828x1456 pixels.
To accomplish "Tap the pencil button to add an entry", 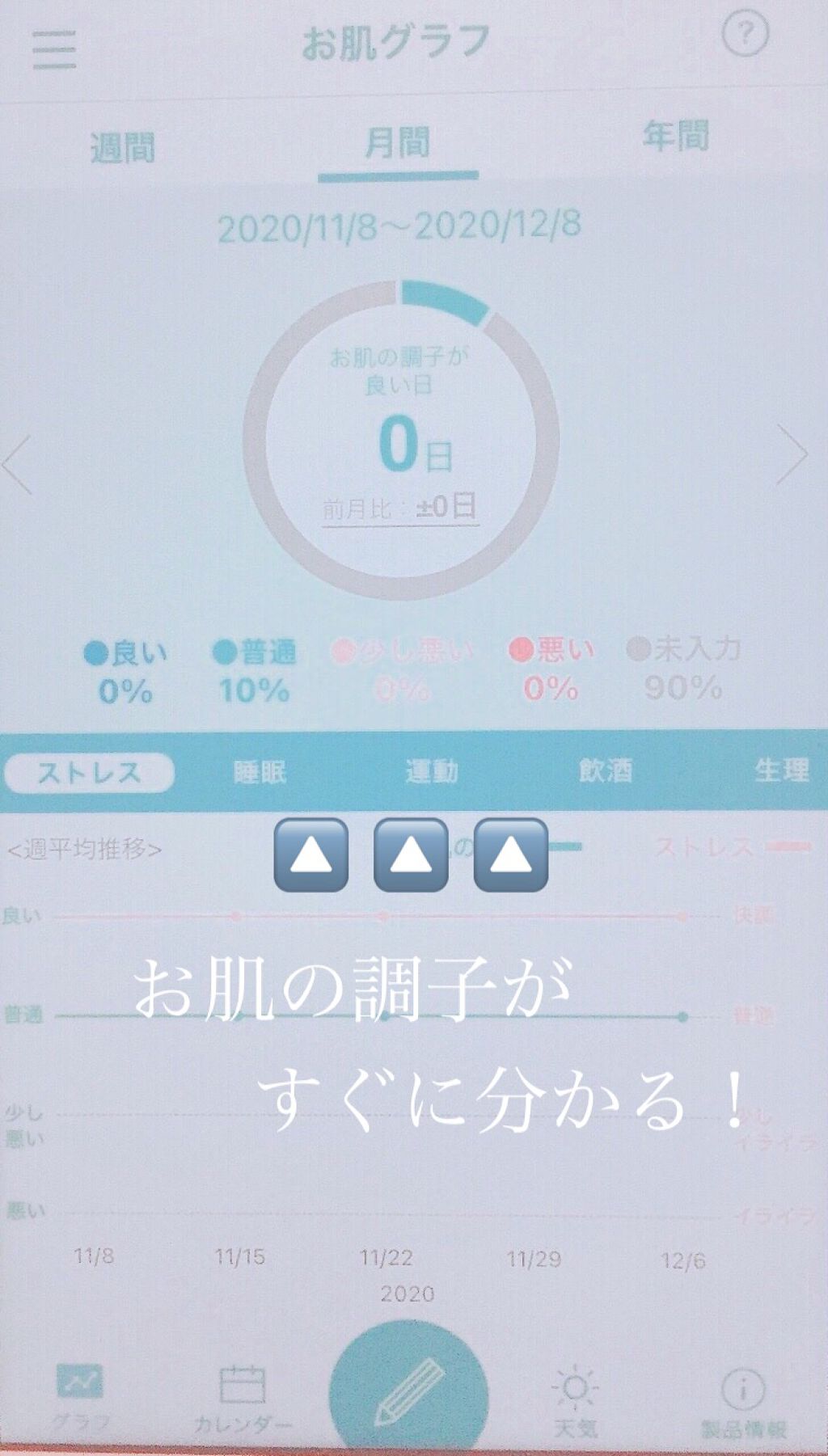I will point(408,1391).
